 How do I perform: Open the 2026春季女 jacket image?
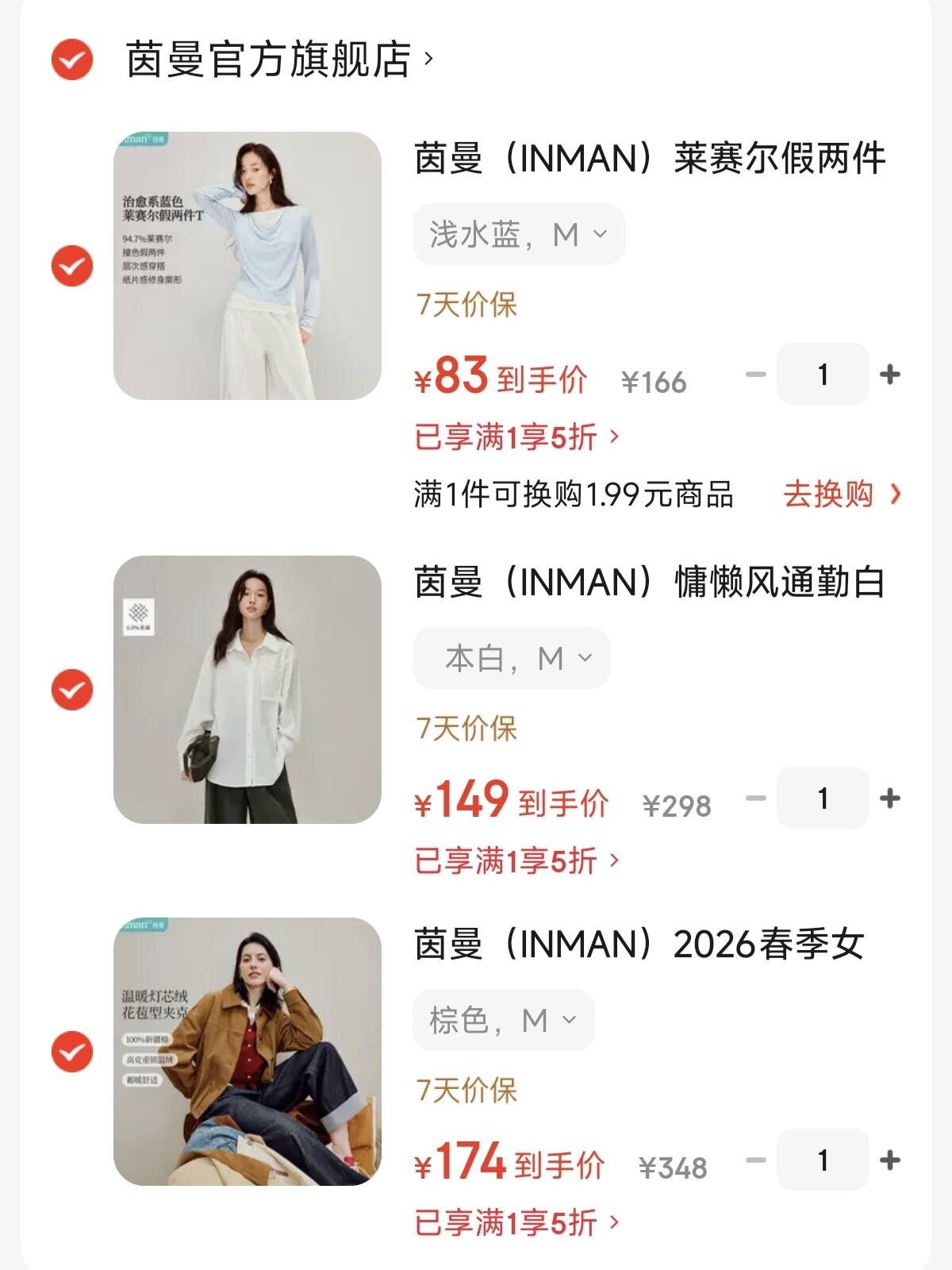pos(247,1051)
